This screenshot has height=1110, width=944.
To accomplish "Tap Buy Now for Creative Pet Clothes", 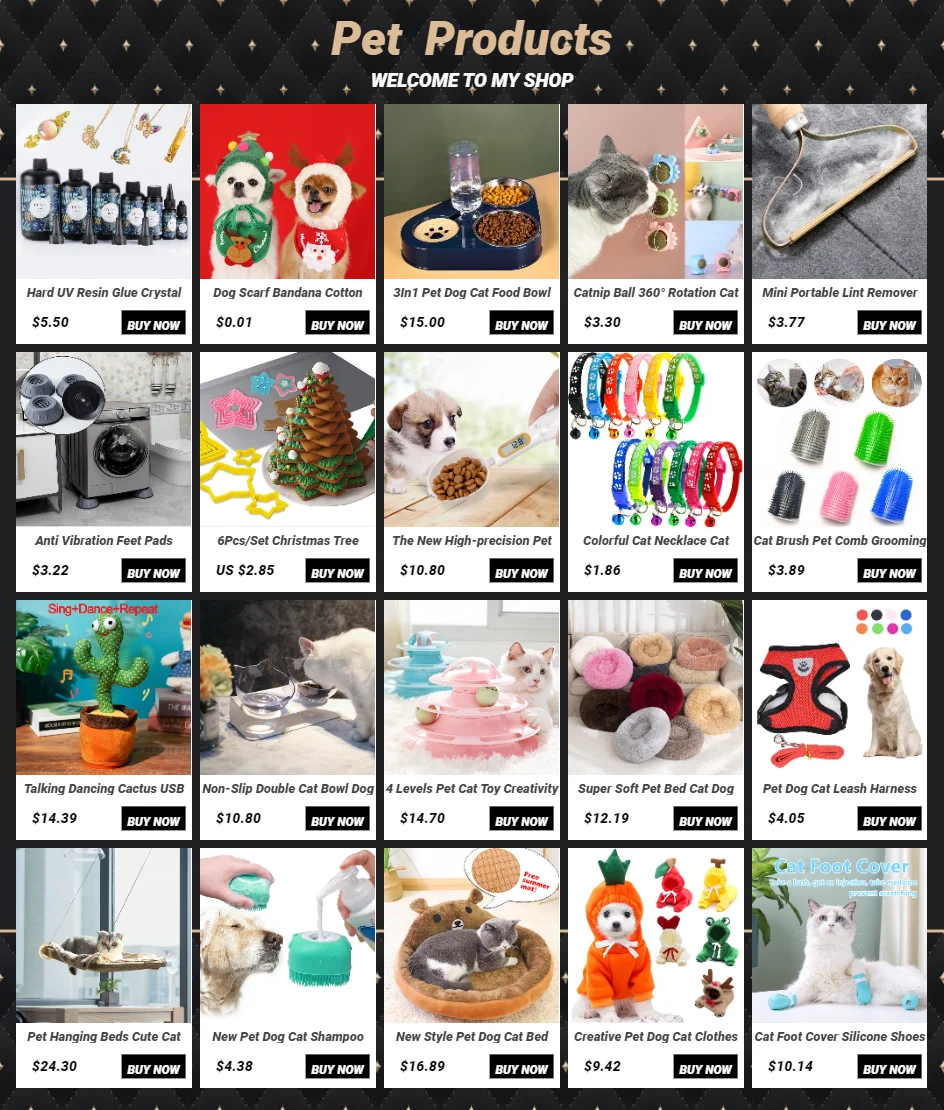I will [x=706, y=1068].
